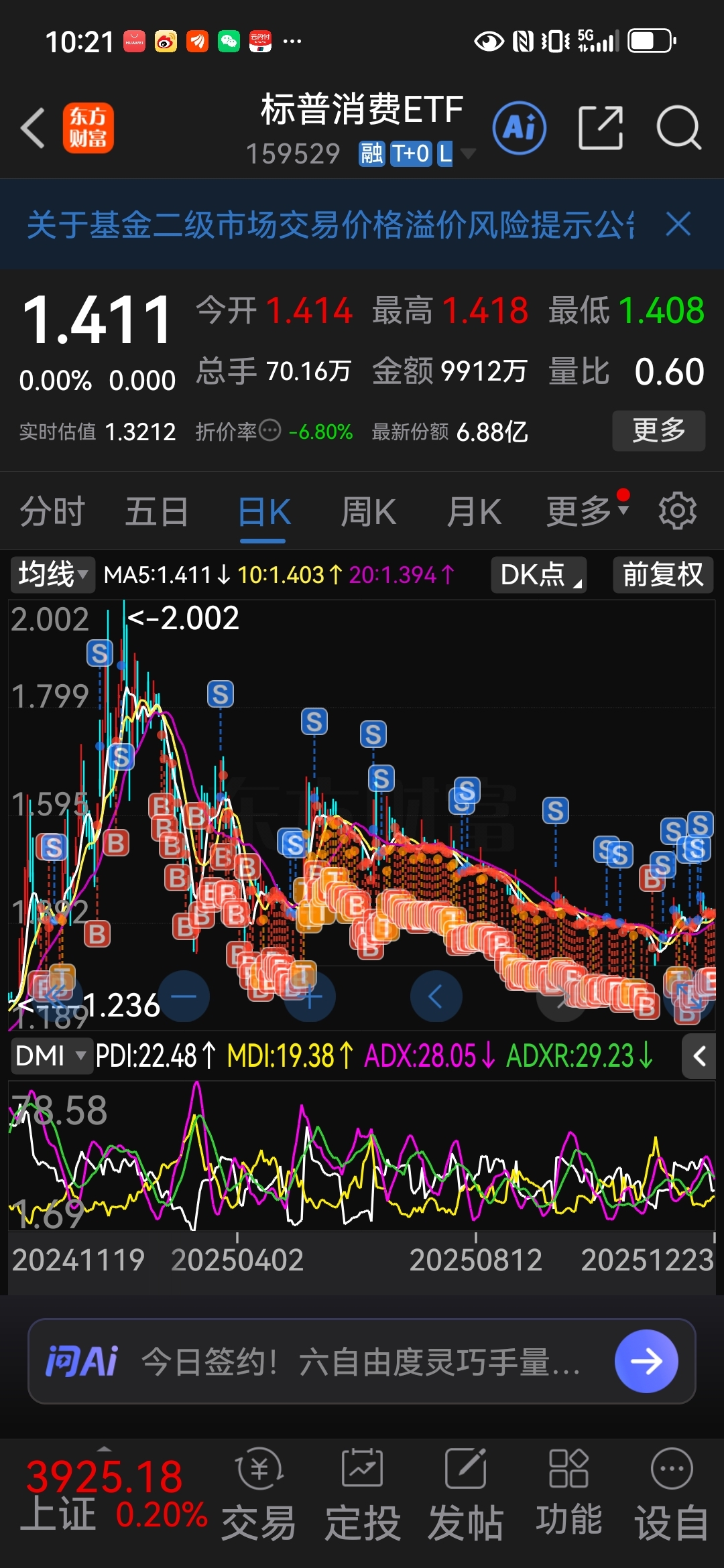Dismiss the premium risk notice banner
The height and width of the screenshot is (1568, 724).
point(678,224)
